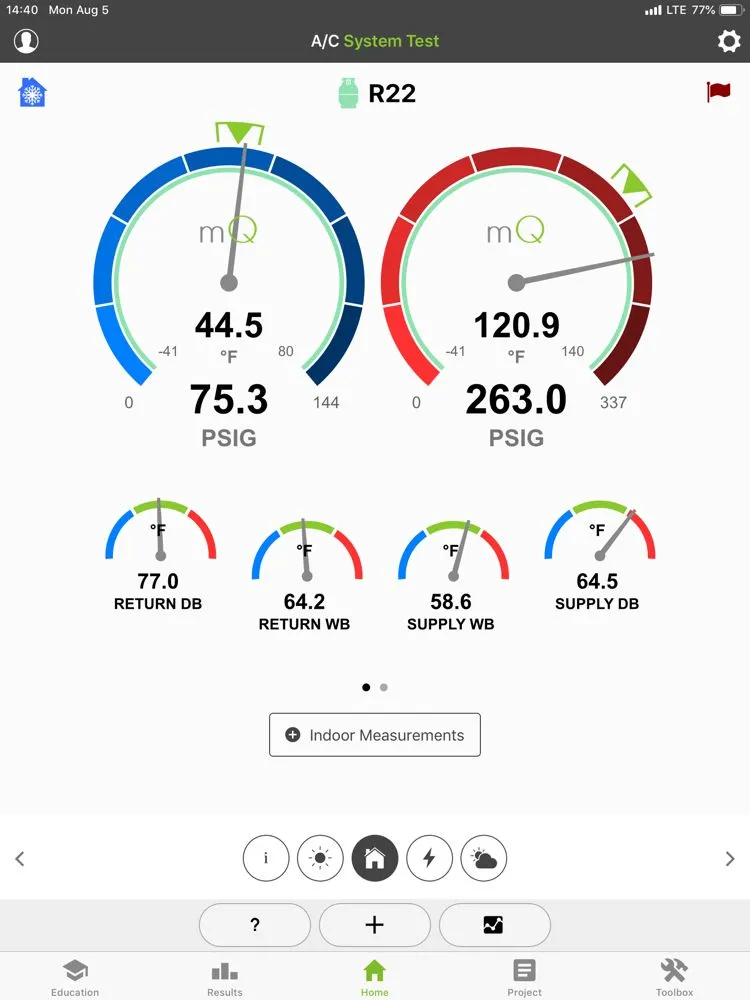
Task: Switch to the Project tab
Action: tap(524, 977)
